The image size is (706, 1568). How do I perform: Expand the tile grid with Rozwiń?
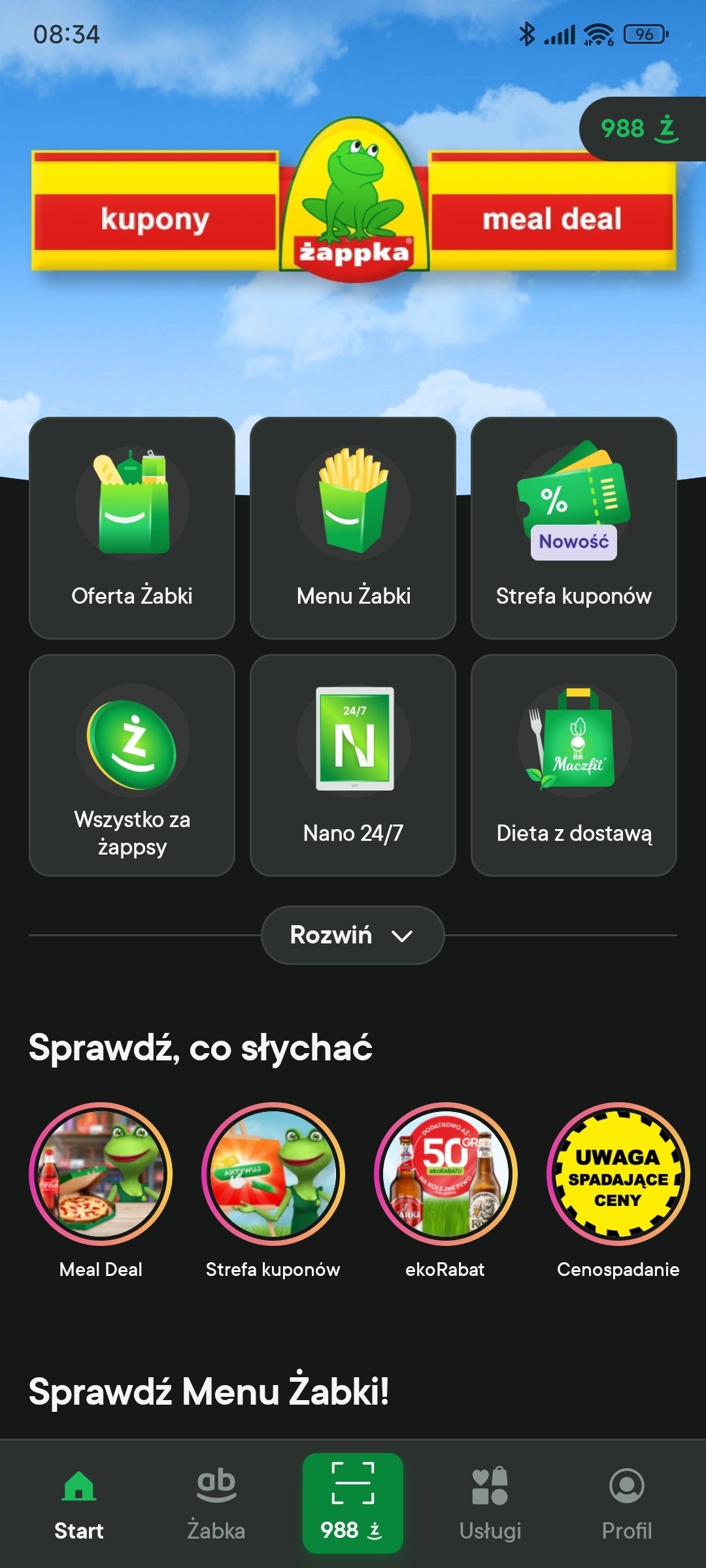(353, 935)
